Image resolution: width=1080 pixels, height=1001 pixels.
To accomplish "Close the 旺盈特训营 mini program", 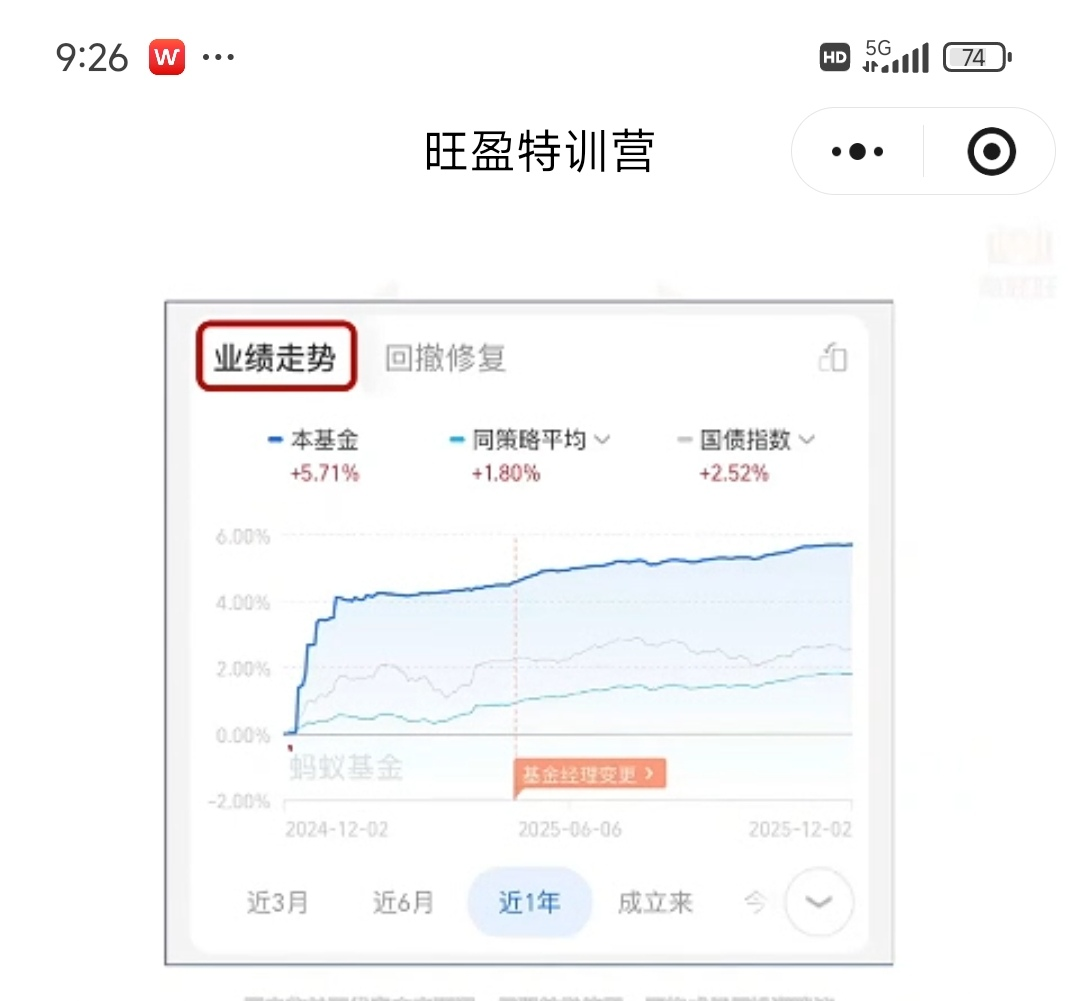I will point(991,152).
